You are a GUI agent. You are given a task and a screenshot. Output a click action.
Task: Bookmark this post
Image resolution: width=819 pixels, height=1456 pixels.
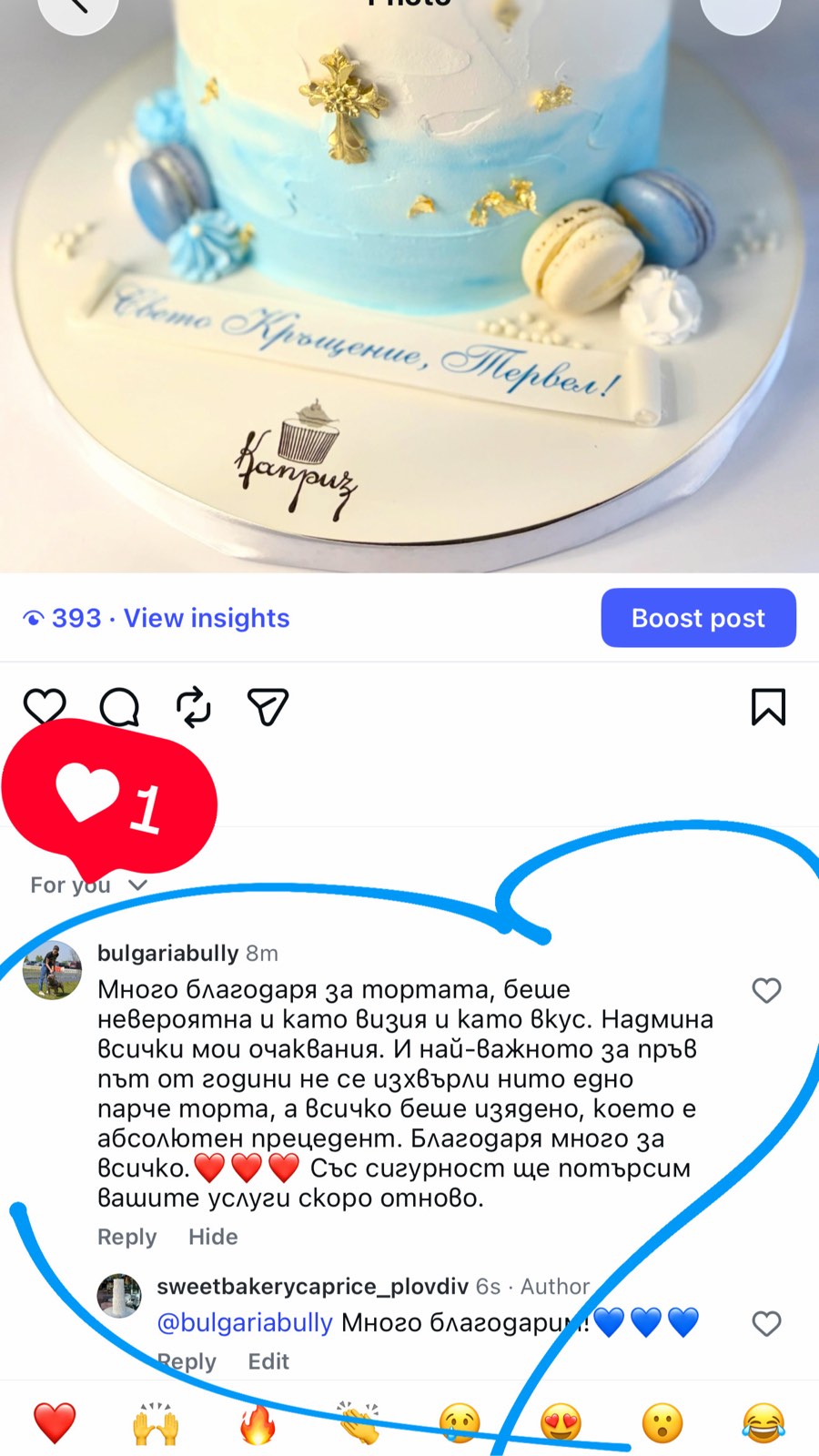coord(768,707)
